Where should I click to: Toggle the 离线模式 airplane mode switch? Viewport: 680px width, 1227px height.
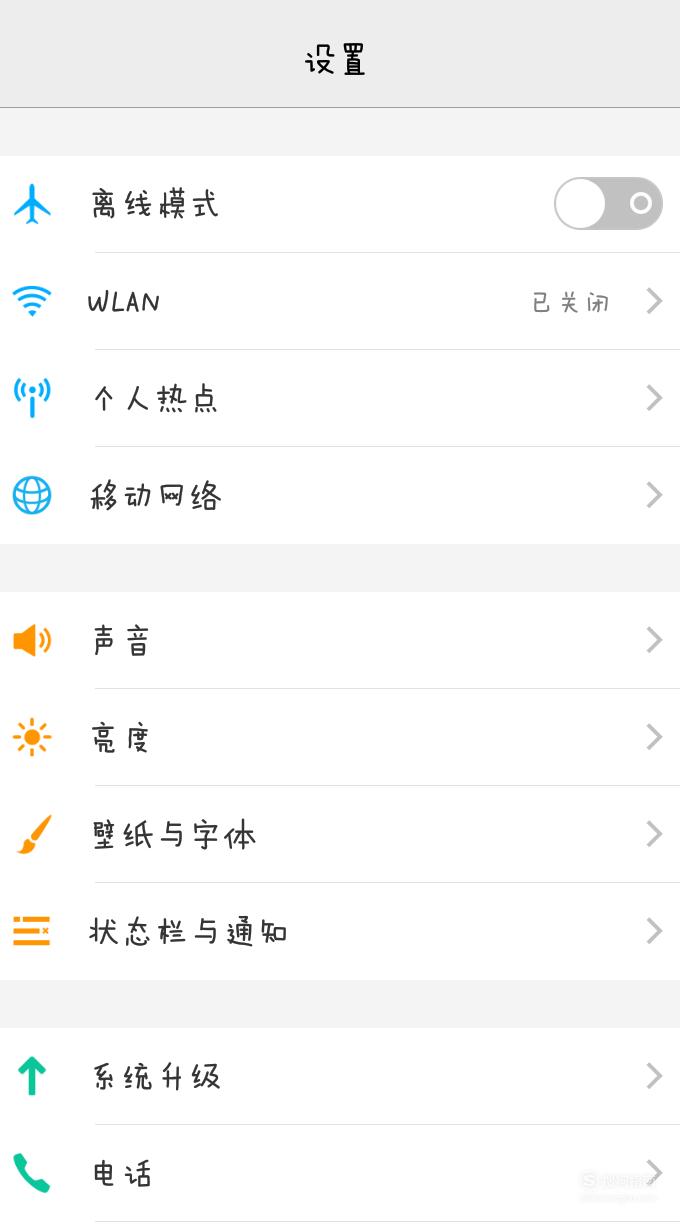pos(608,204)
